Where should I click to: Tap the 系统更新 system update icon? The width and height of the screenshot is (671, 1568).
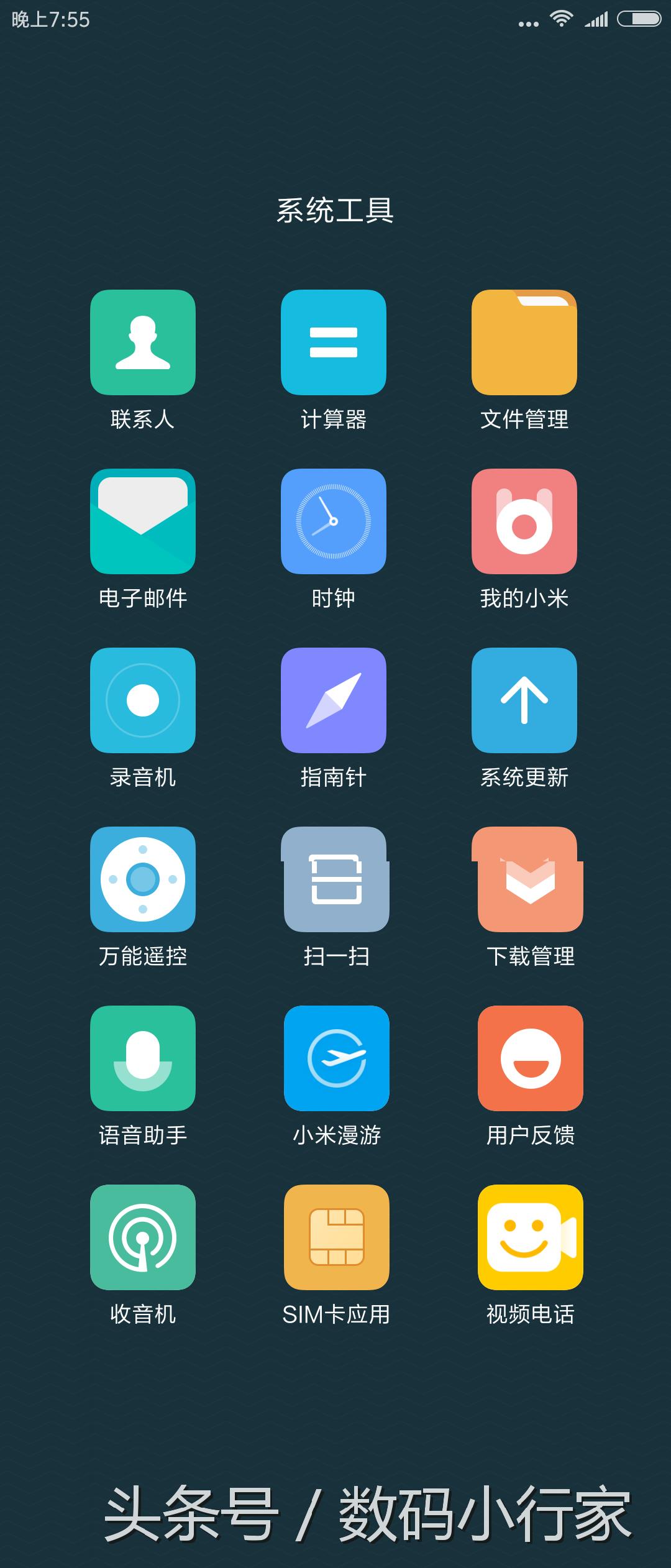tap(524, 700)
